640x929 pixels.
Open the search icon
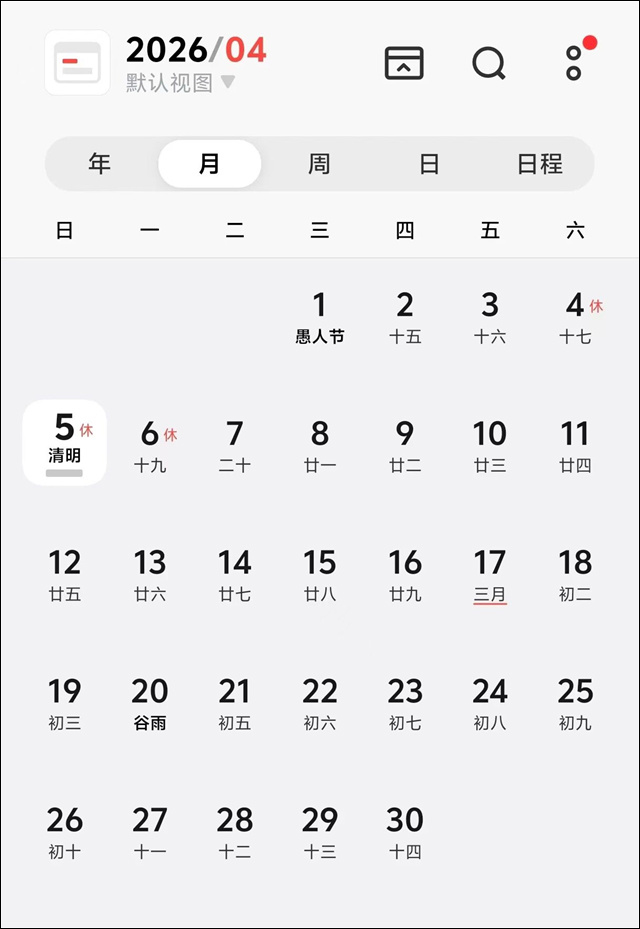(488, 63)
